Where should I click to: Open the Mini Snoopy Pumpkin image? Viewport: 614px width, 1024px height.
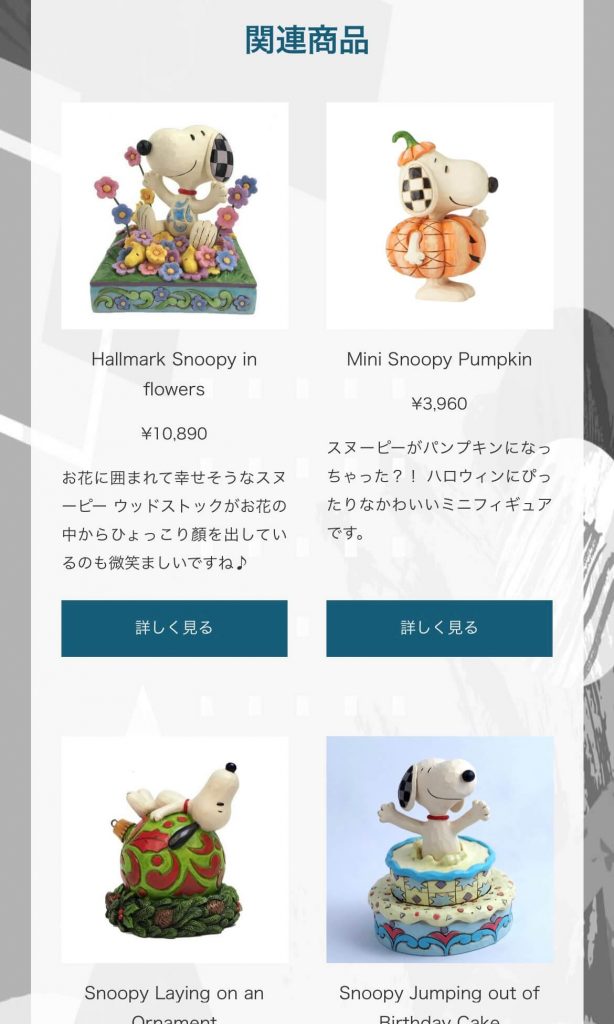[x=439, y=216]
